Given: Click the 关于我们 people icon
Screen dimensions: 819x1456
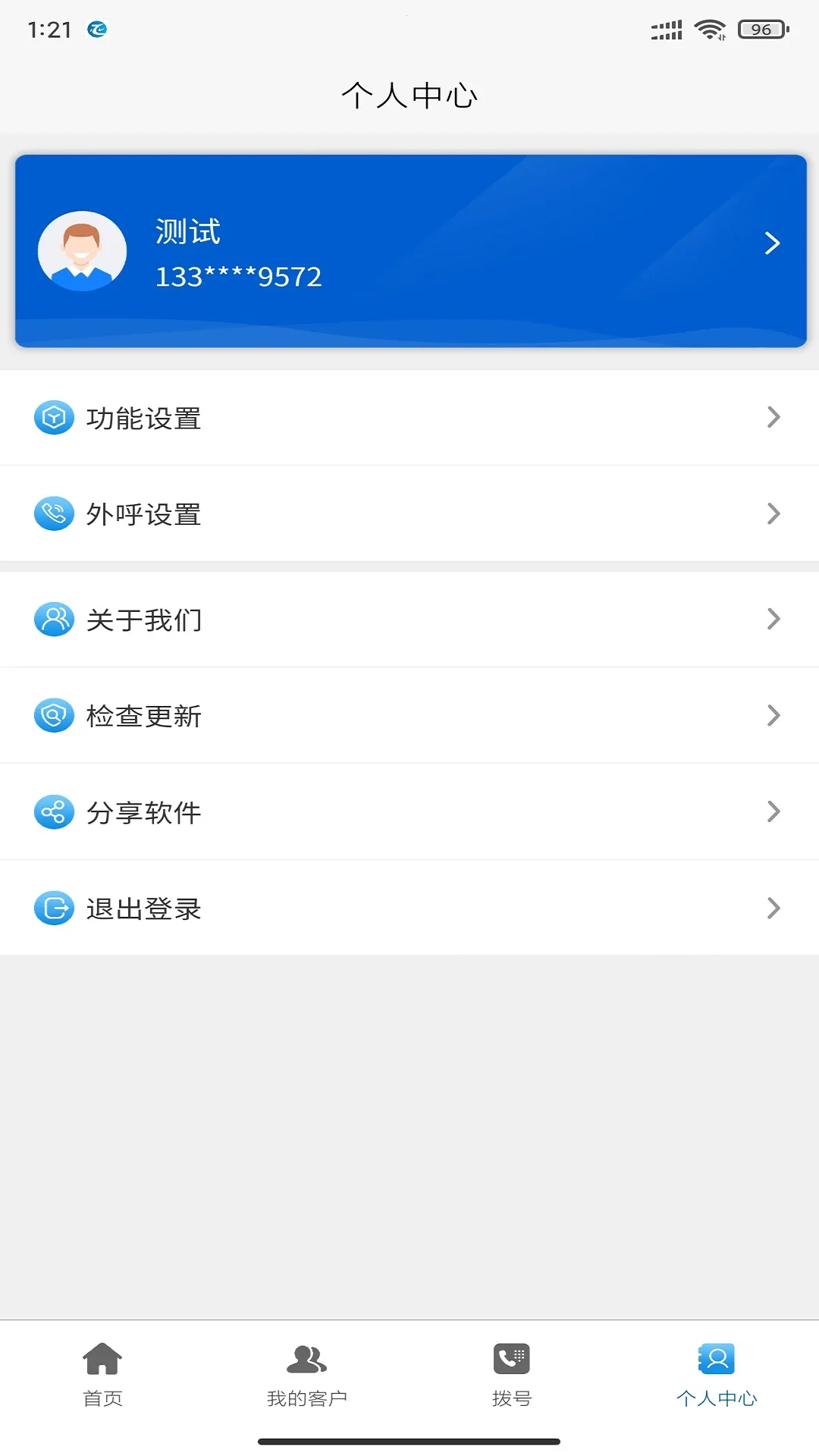Looking at the screenshot, I should (x=53, y=619).
